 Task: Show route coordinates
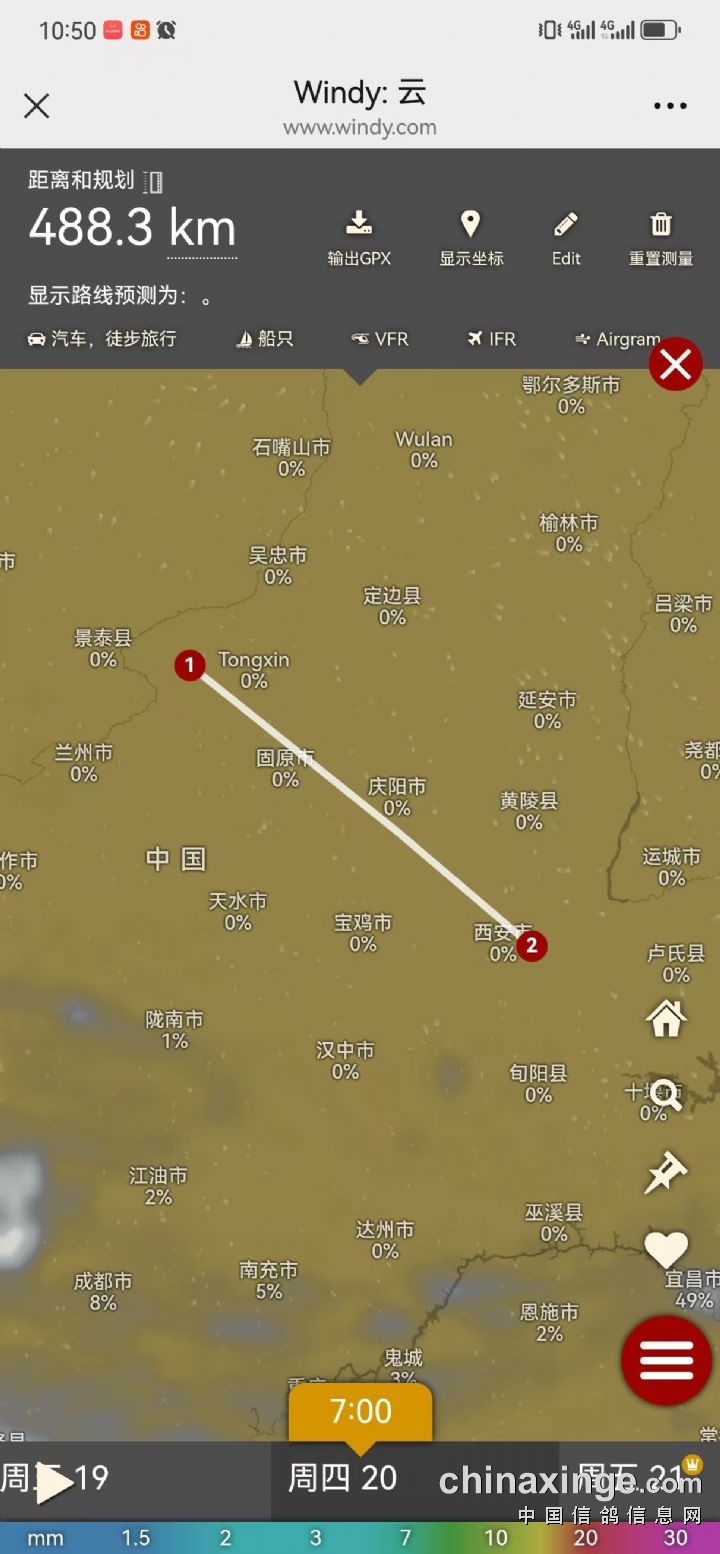click(471, 238)
